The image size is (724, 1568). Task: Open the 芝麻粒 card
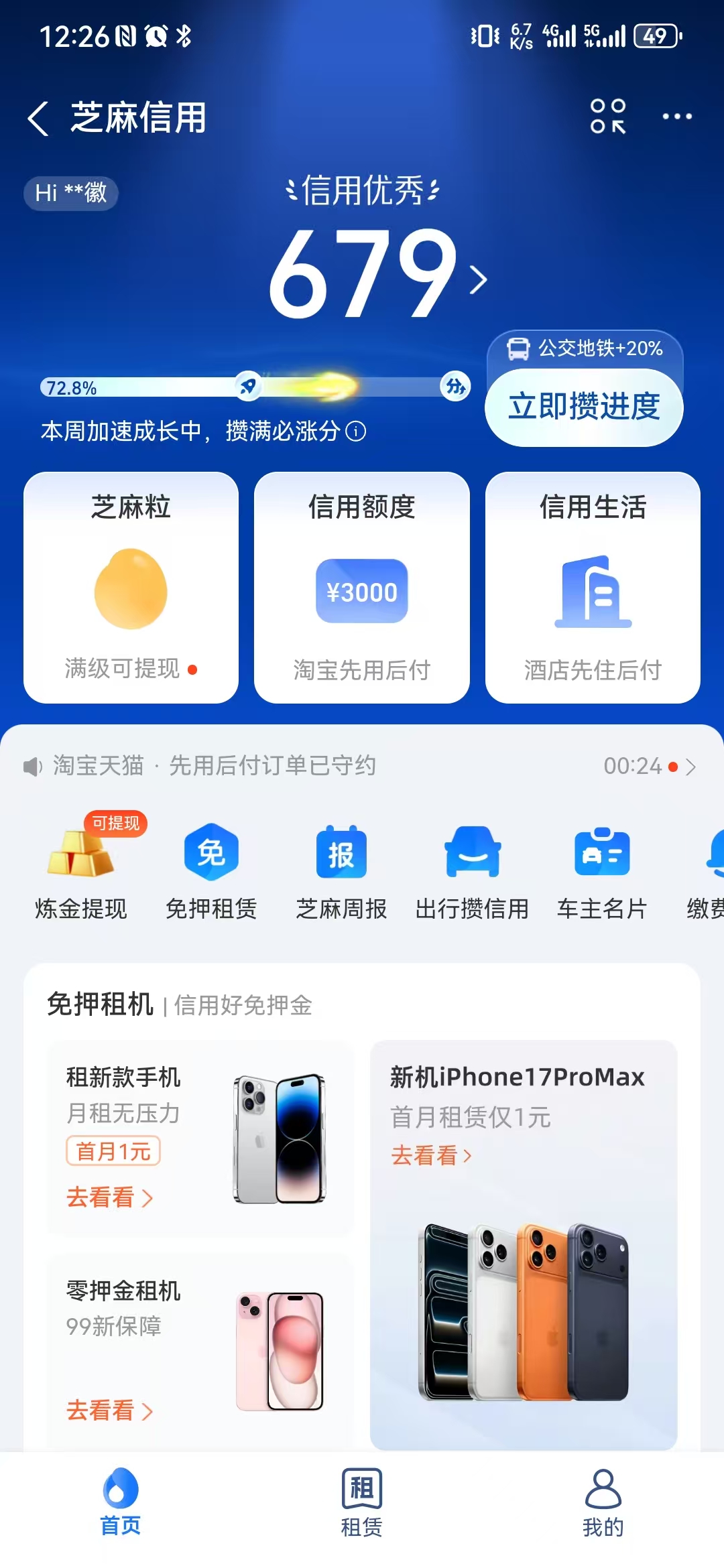pyautogui.click(x=131, y=587)
